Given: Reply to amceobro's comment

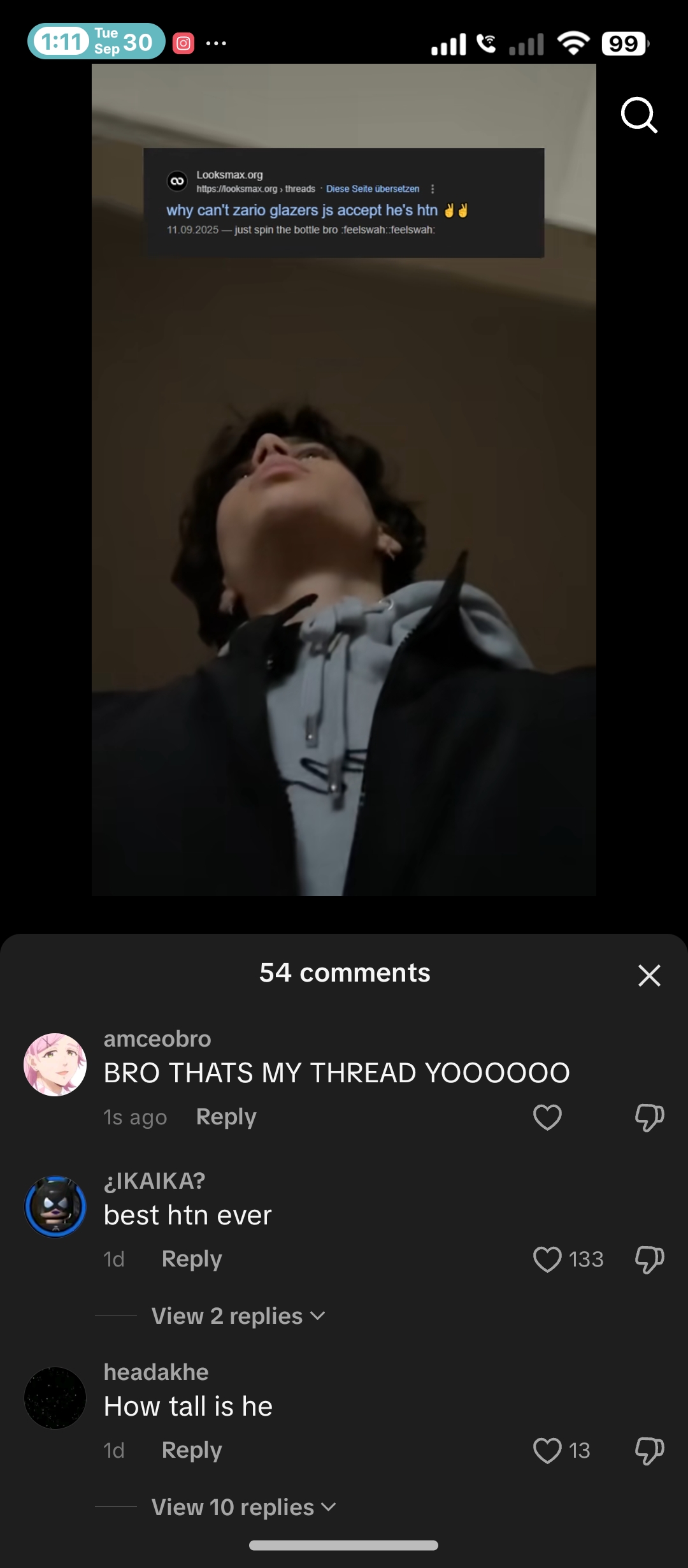Looking at the screenshot, I should [x=226, y=1117].
